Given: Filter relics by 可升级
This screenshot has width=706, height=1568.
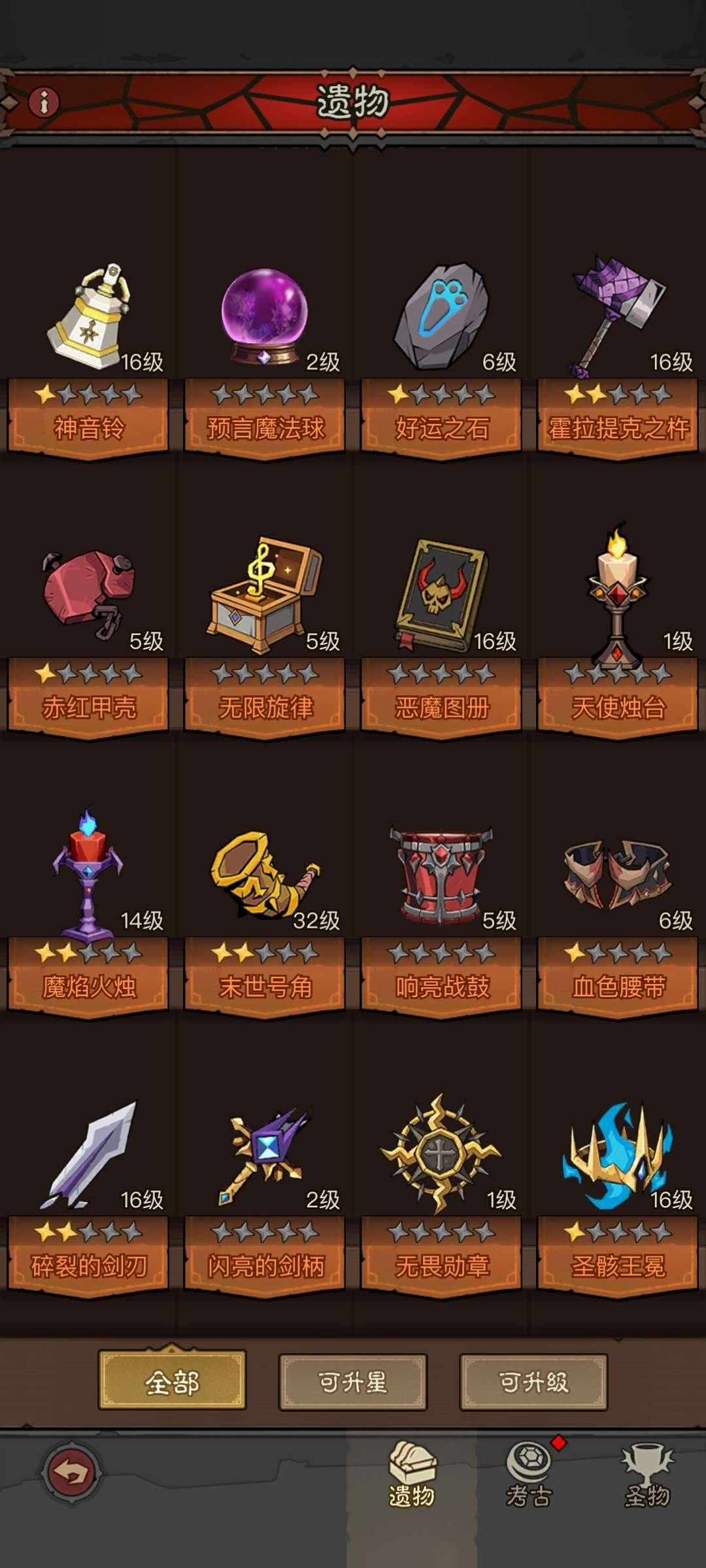Looking at the screenshot, I should [533, 1382].
